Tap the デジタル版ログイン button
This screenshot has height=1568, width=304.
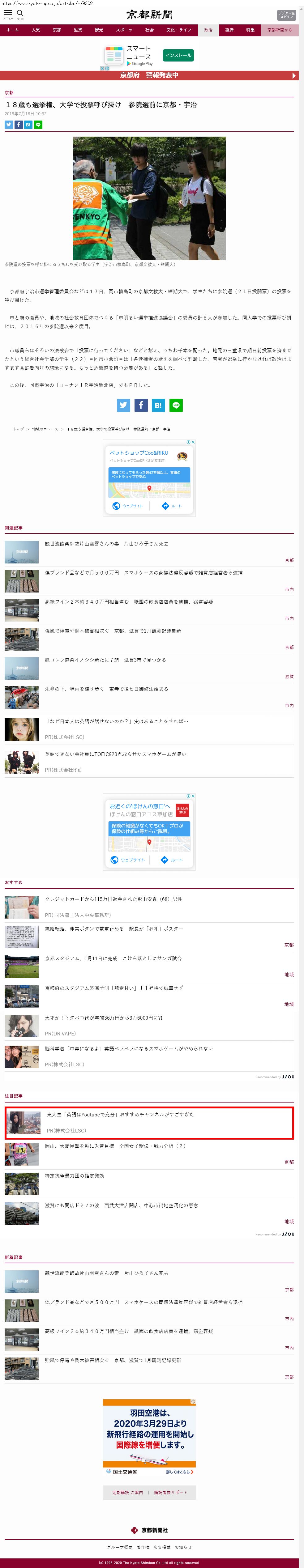tap(286, 15)
